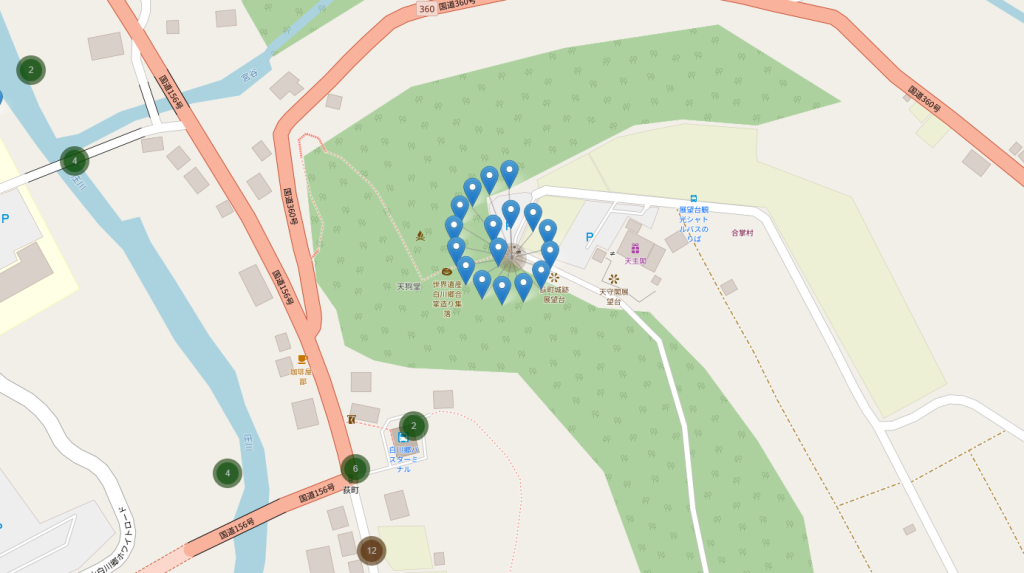Expand the brown cluster marker labeled 12
Screen dimensions: 1024x573
tap(371, 550)
